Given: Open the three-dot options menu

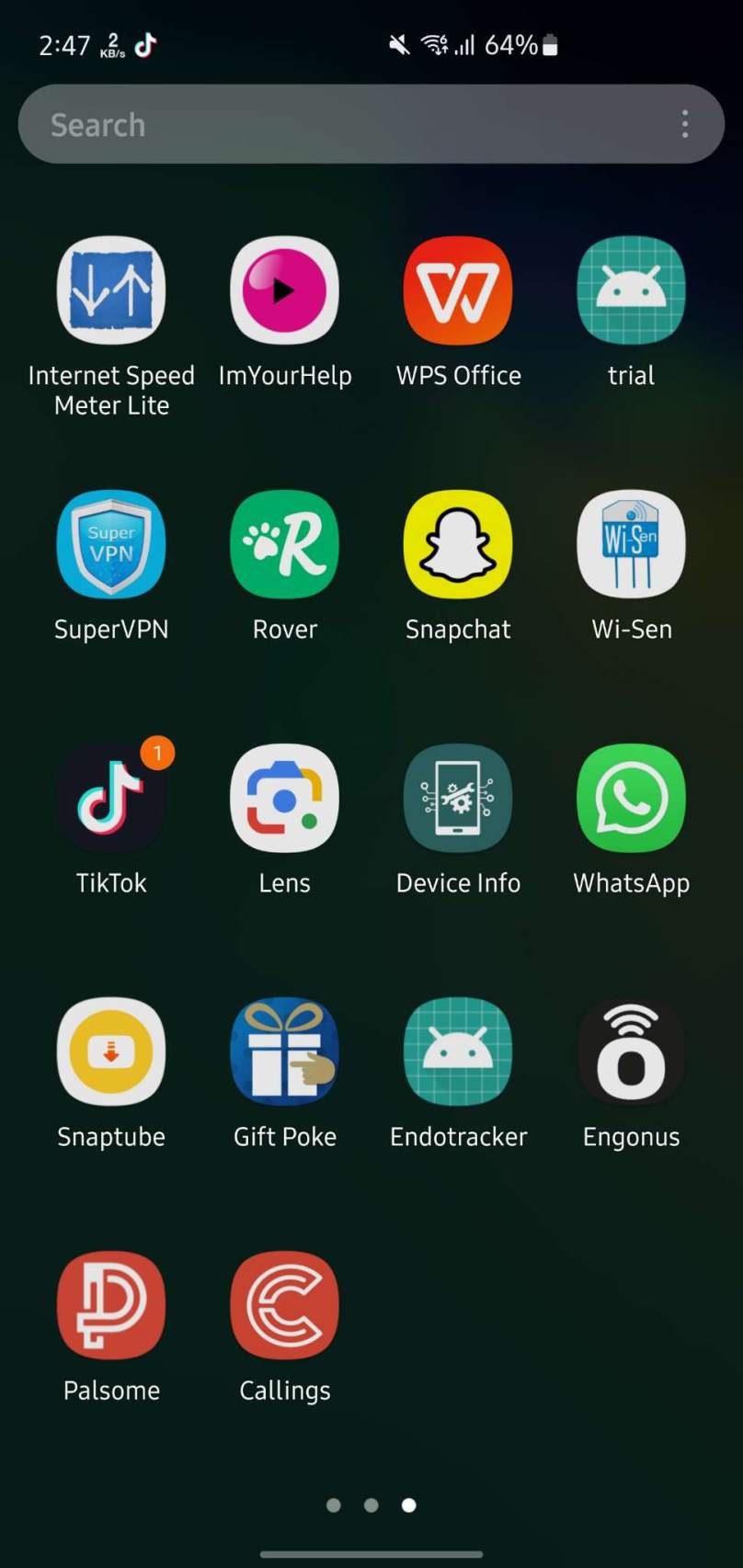Looking at the screenshot, I should [685, 124].
